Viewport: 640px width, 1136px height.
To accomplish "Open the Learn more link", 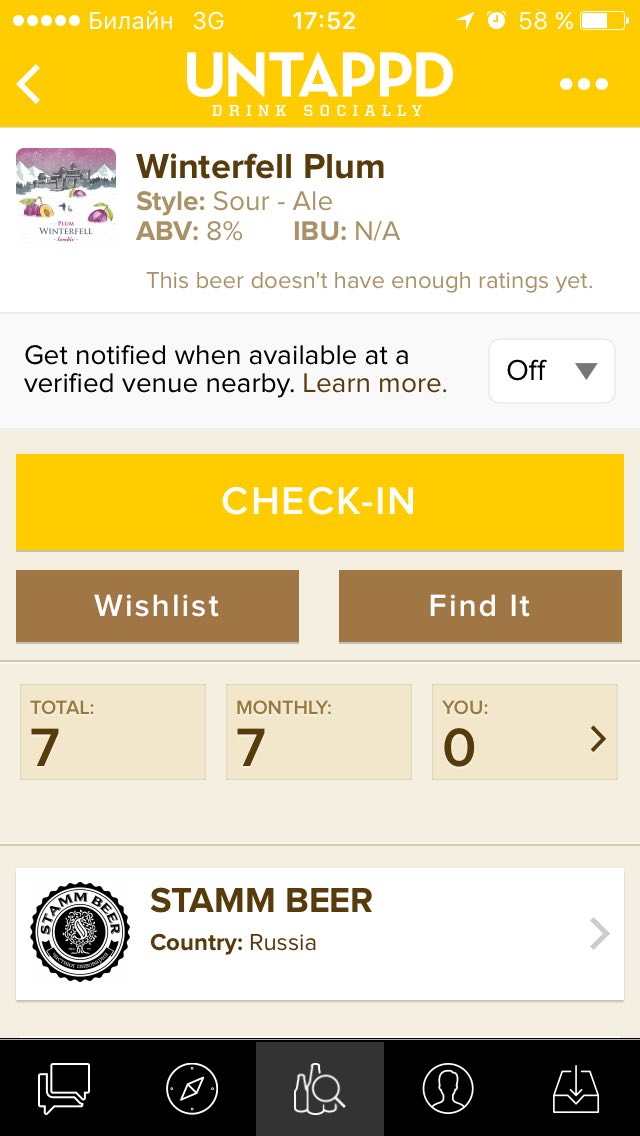I will click(374, 384).
